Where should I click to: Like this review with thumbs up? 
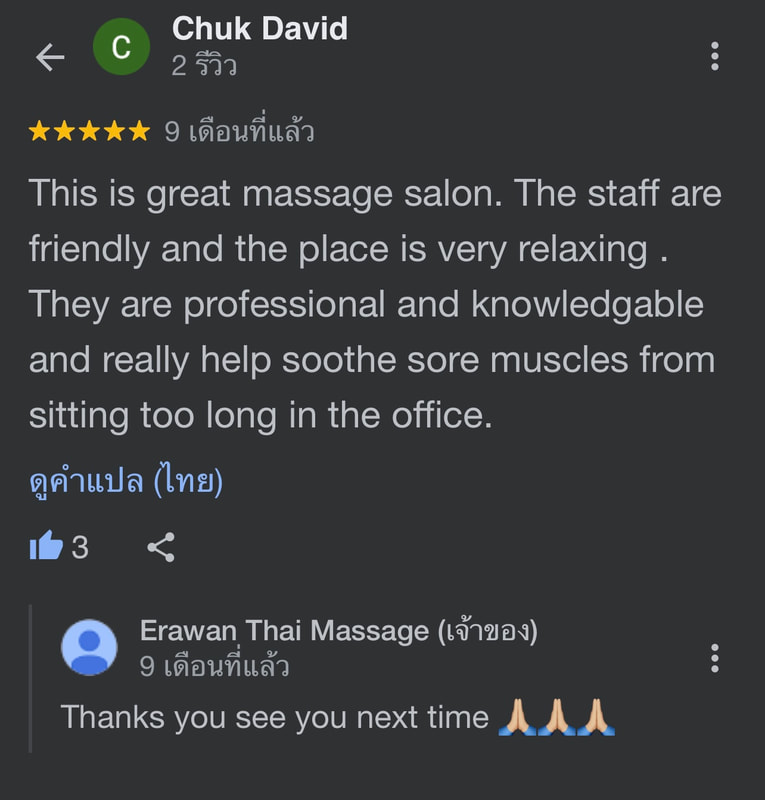click(x=46, y=546)
